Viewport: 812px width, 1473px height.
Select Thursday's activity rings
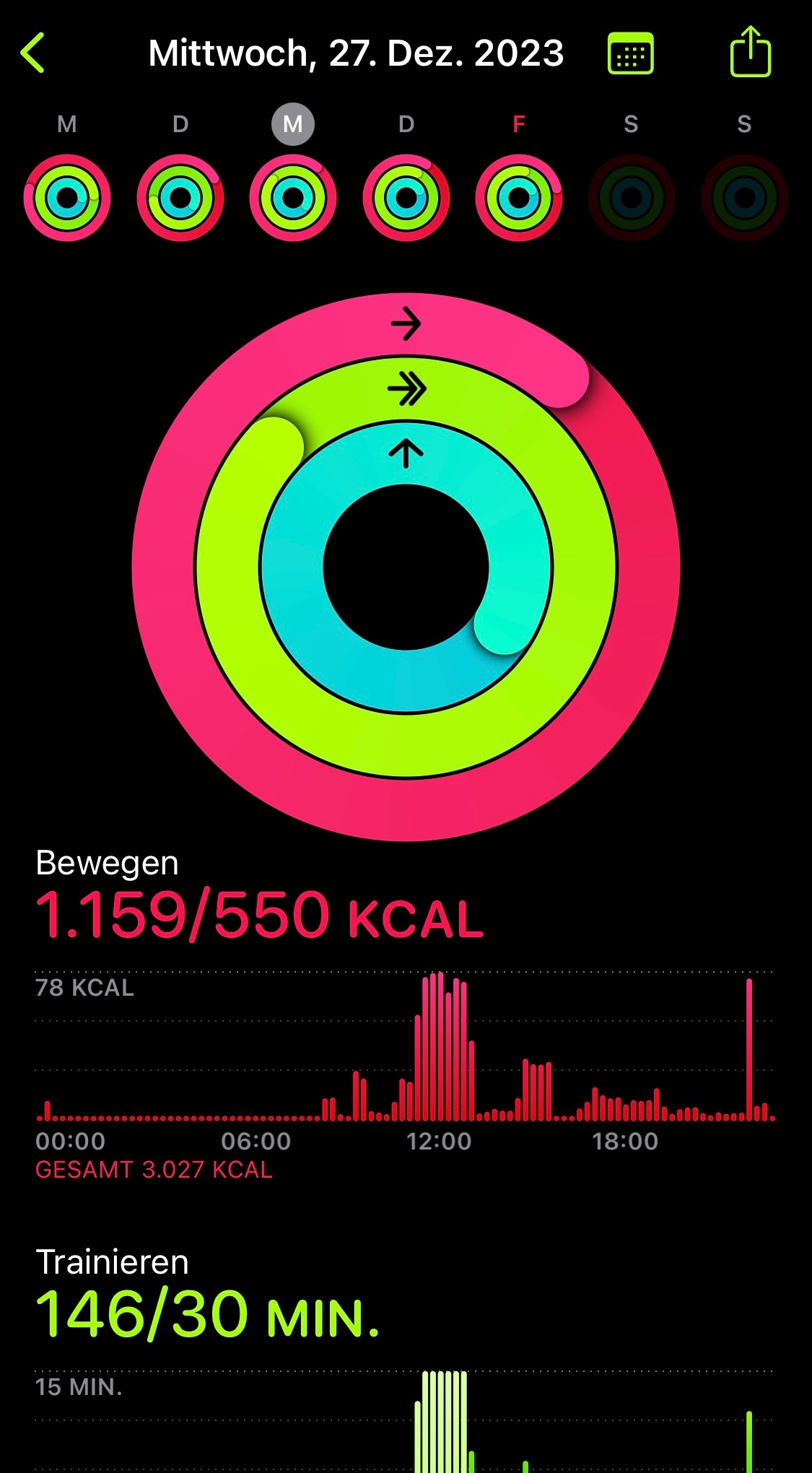pos(406,197)
